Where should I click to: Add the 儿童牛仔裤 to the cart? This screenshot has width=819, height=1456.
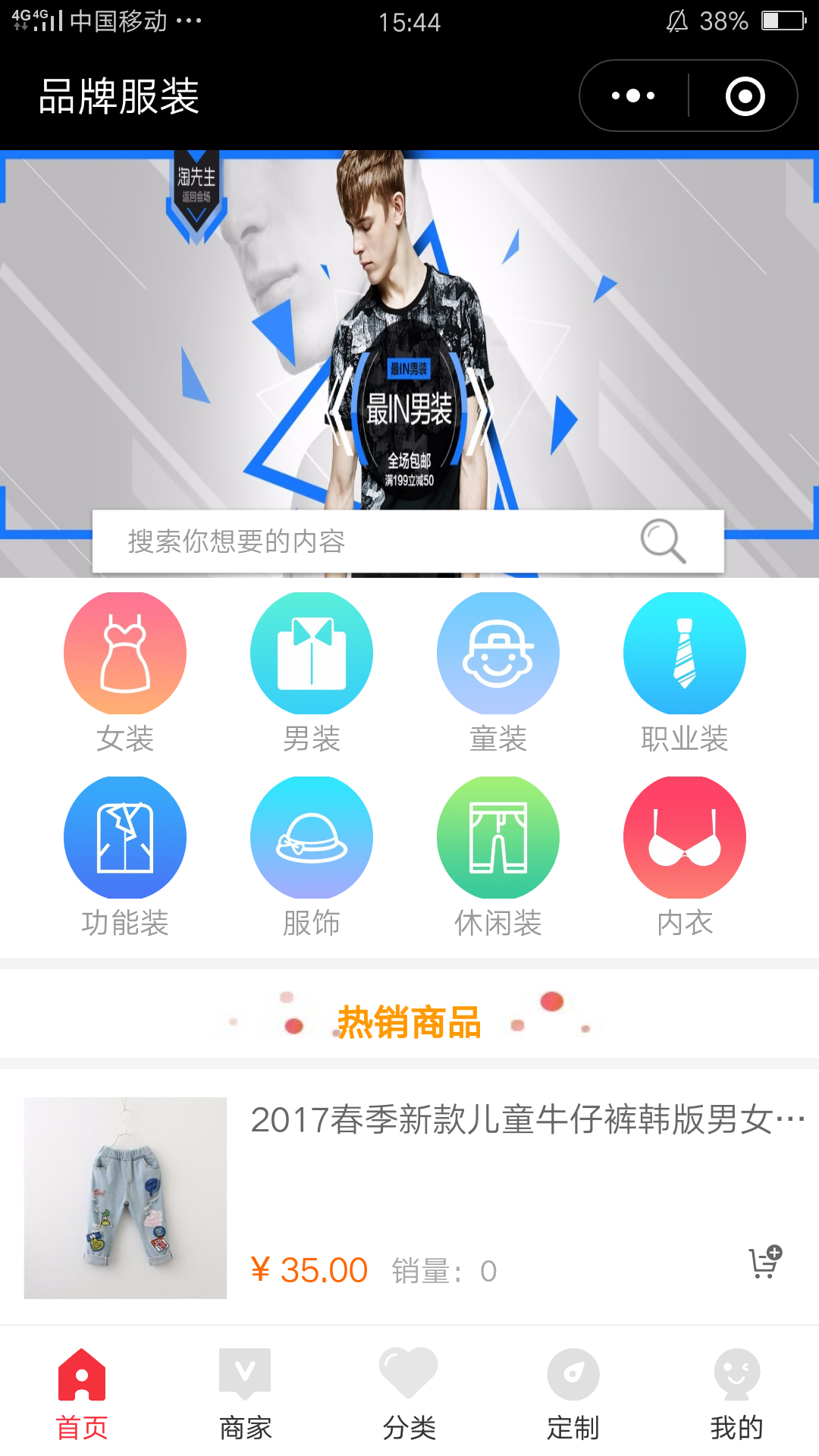pyautogui.click(x=764, y=1262)
